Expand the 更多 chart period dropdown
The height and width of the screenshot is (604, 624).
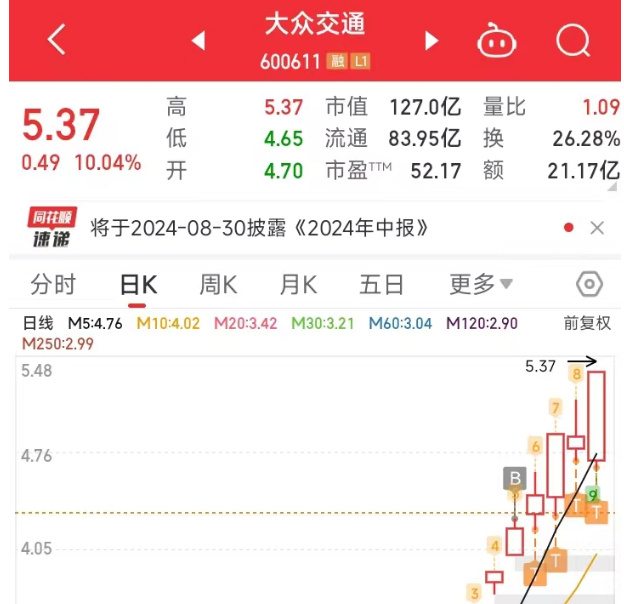[481, 284]
